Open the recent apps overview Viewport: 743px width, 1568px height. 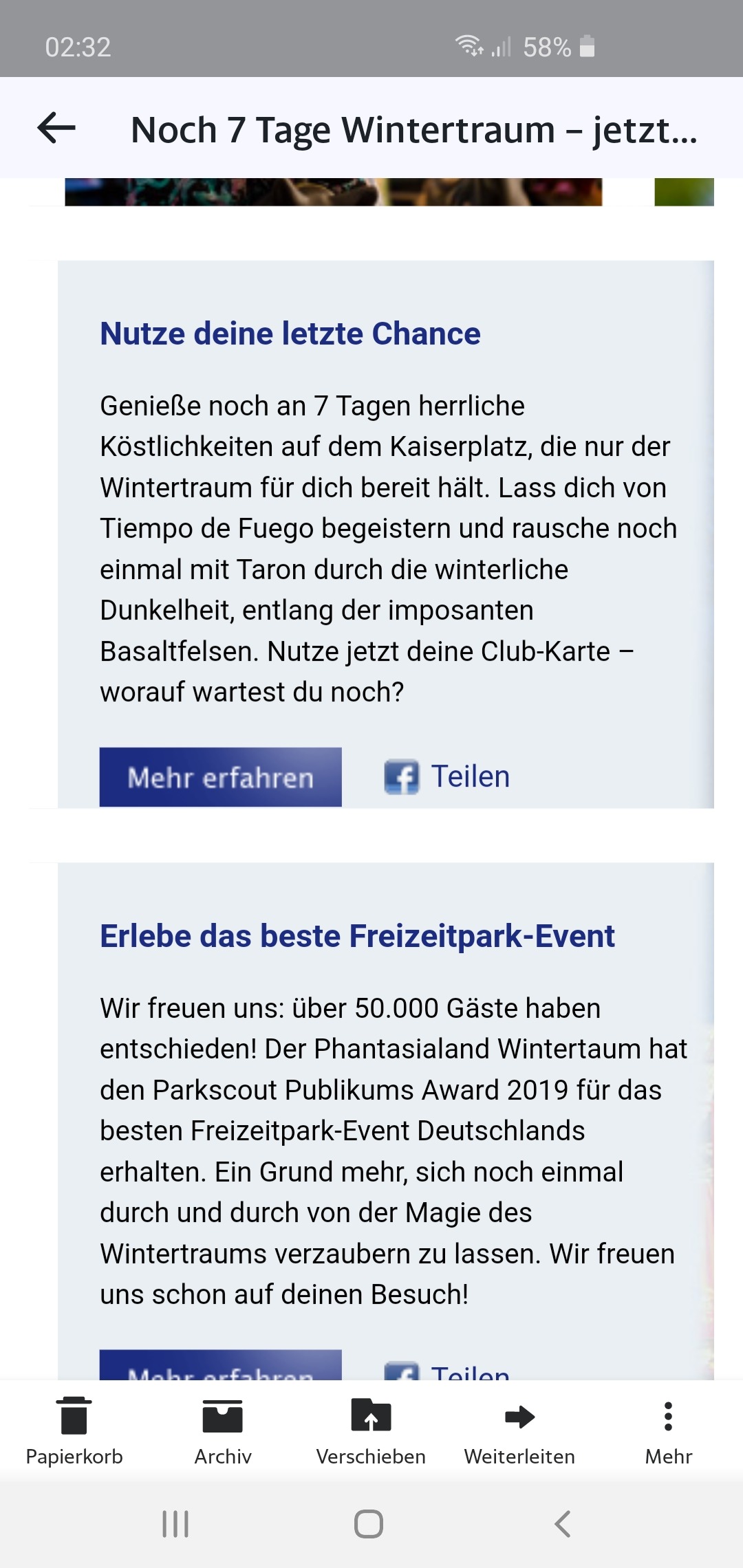coord(175,1523)
